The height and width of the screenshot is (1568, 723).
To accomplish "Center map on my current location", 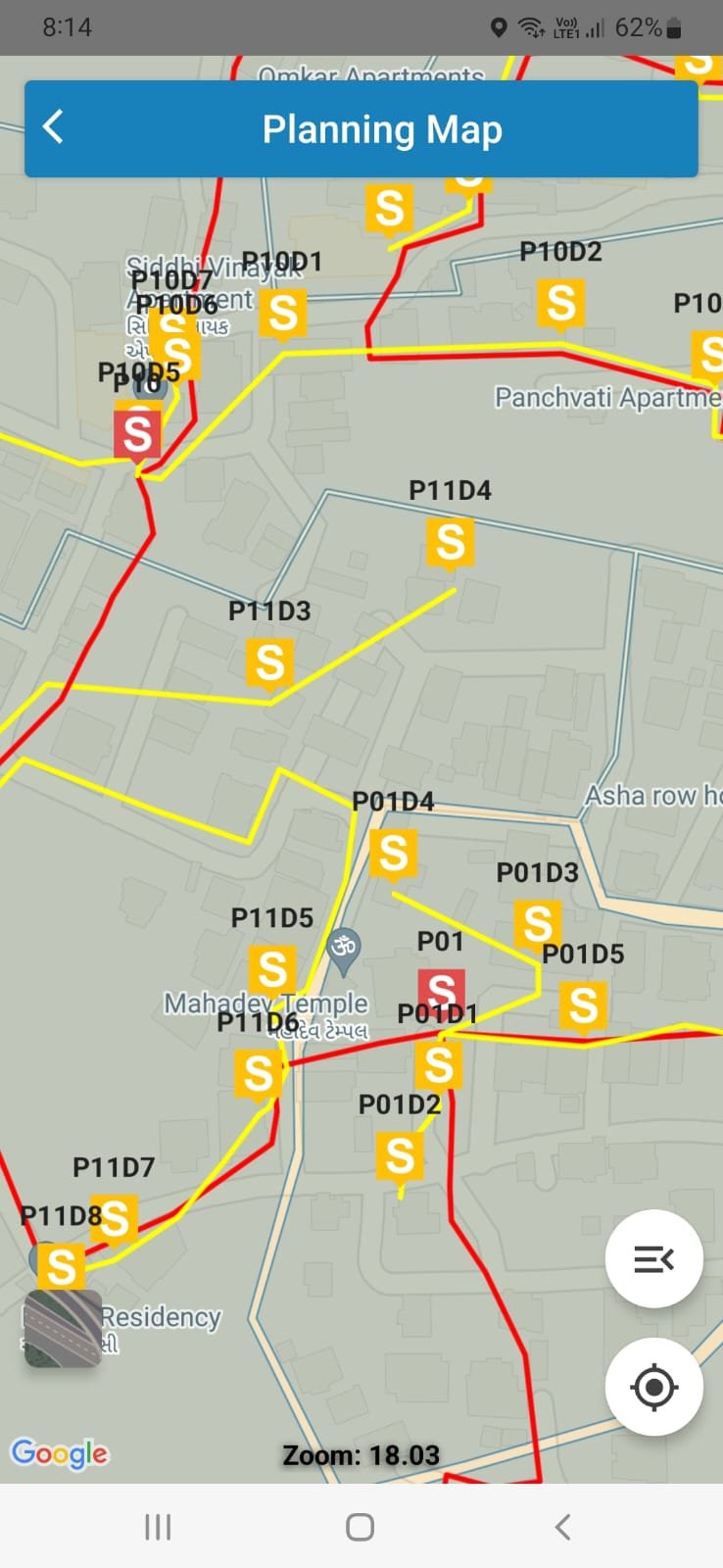I will [653, 1387].
